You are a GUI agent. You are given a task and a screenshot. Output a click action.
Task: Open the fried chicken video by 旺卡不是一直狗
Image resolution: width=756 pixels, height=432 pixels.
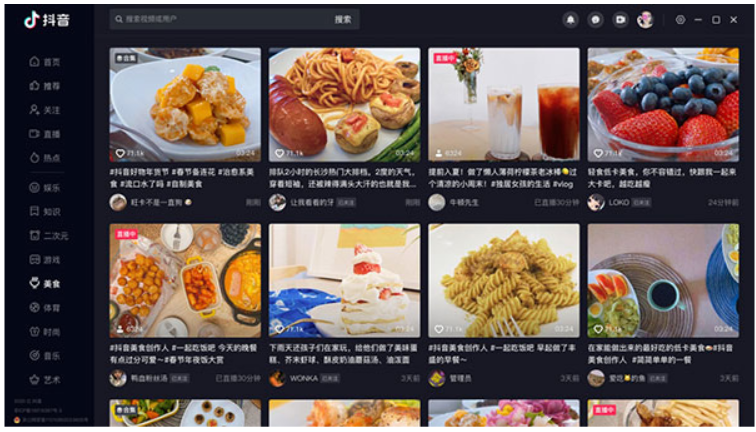click(x=185, y=105)
